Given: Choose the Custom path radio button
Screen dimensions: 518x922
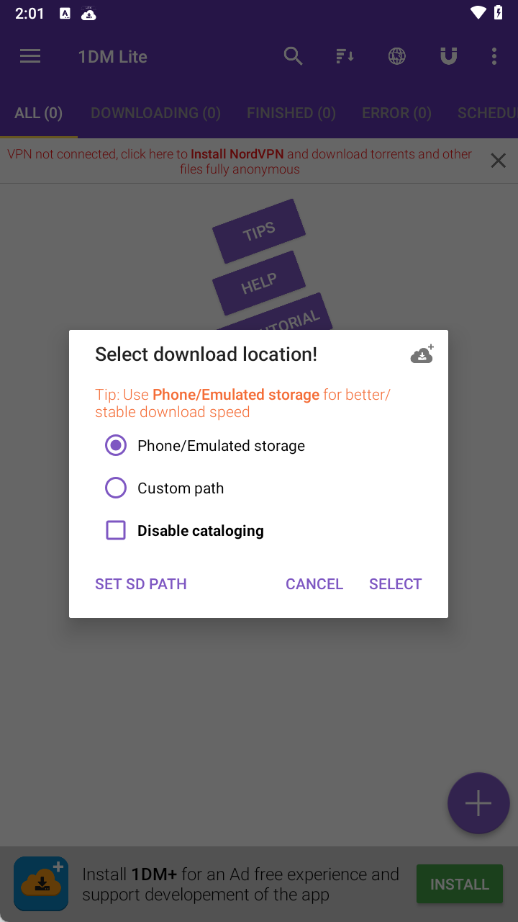Looking at the screenshot, I should (x=116, y=488).
